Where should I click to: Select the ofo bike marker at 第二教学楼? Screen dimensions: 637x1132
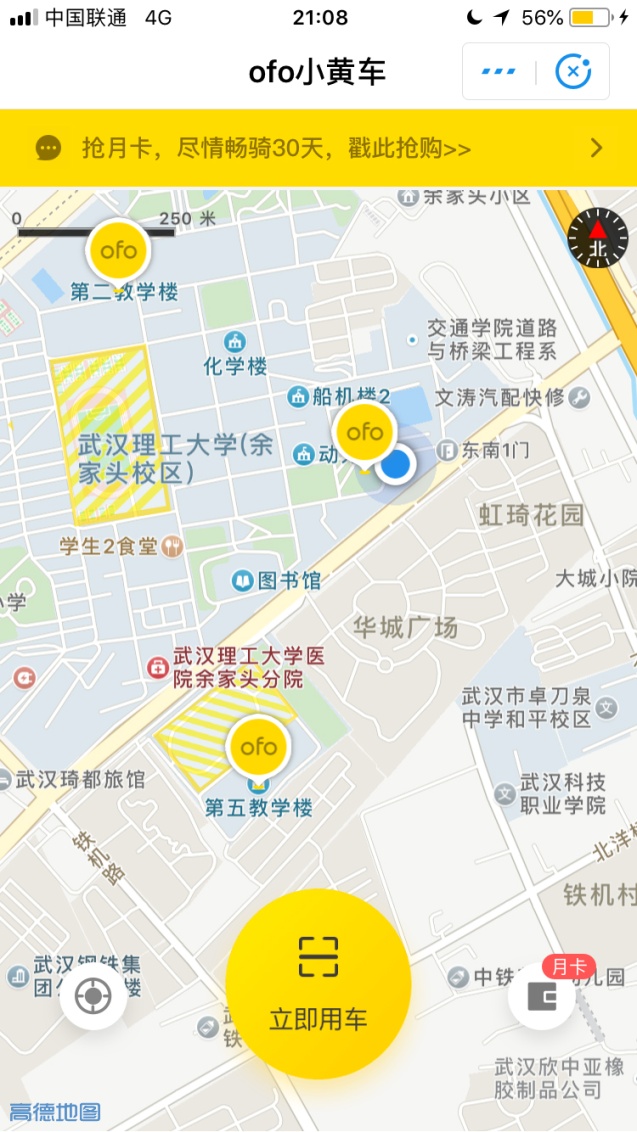(x=118, y=250)
